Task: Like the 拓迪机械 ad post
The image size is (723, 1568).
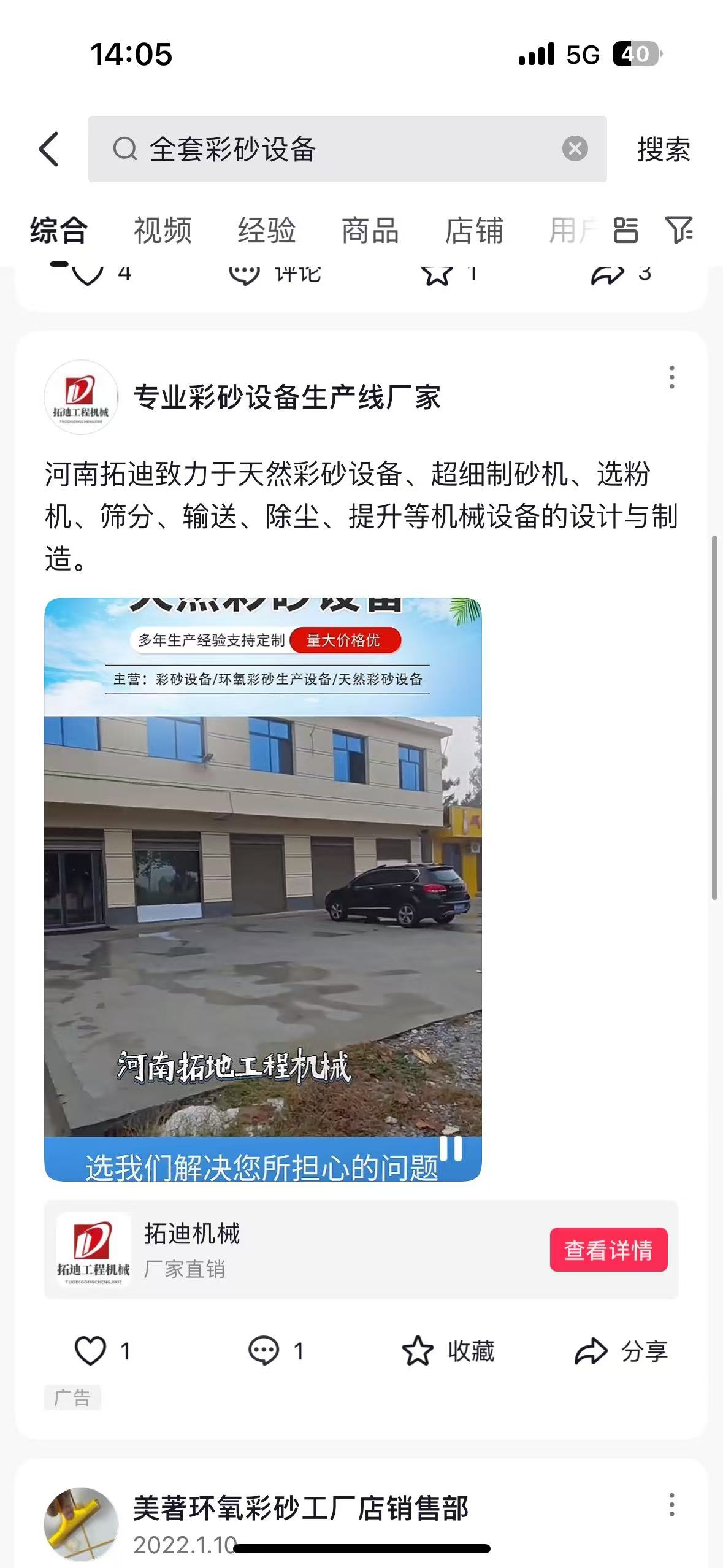Action: click(x=90, y=1351)
